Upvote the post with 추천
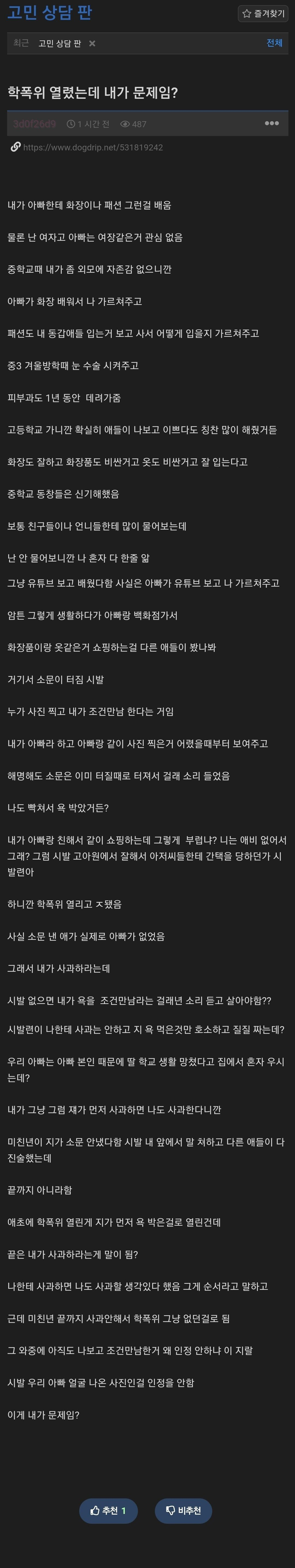295x1568 pixels. coord(108,1510)
